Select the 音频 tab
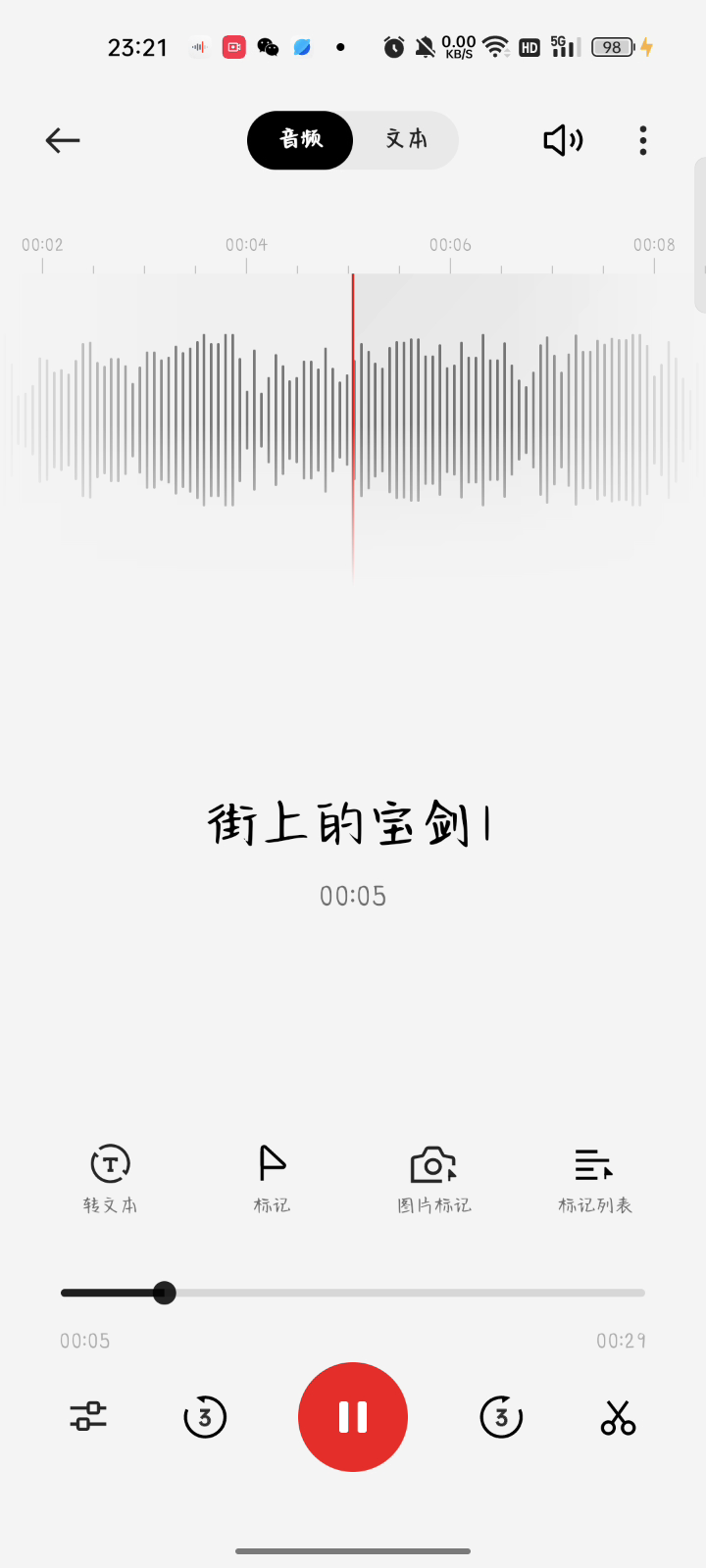Viewport: 706px width, 1568px height. pos(300,139)
